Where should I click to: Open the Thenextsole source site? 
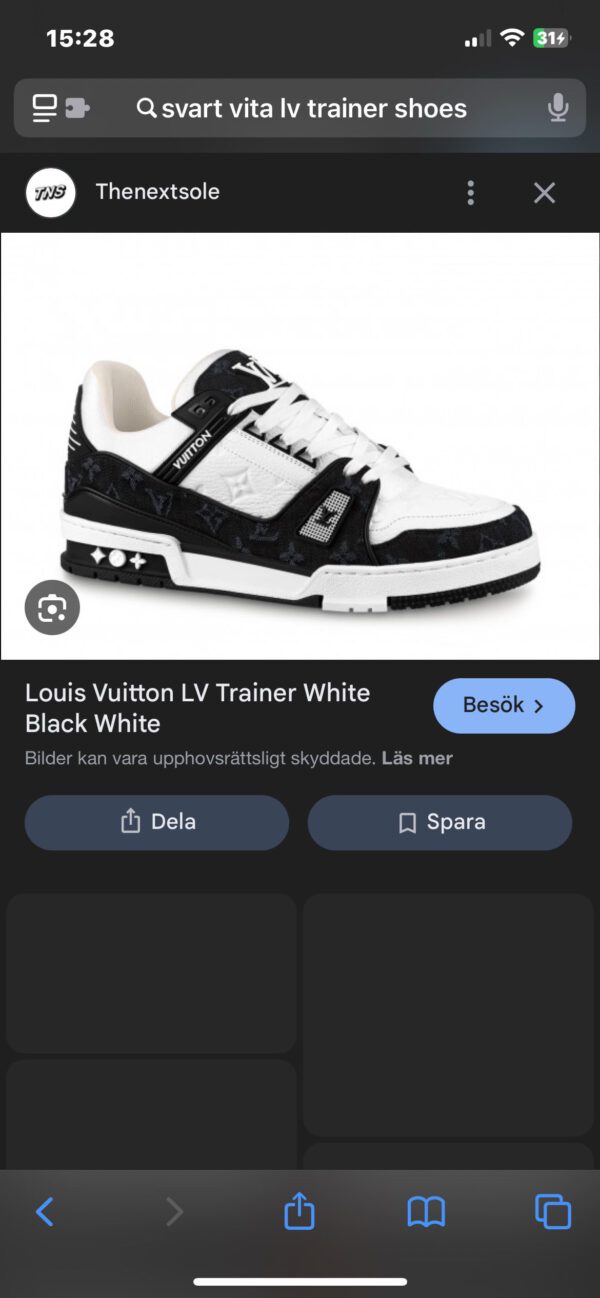click(157, 192)
